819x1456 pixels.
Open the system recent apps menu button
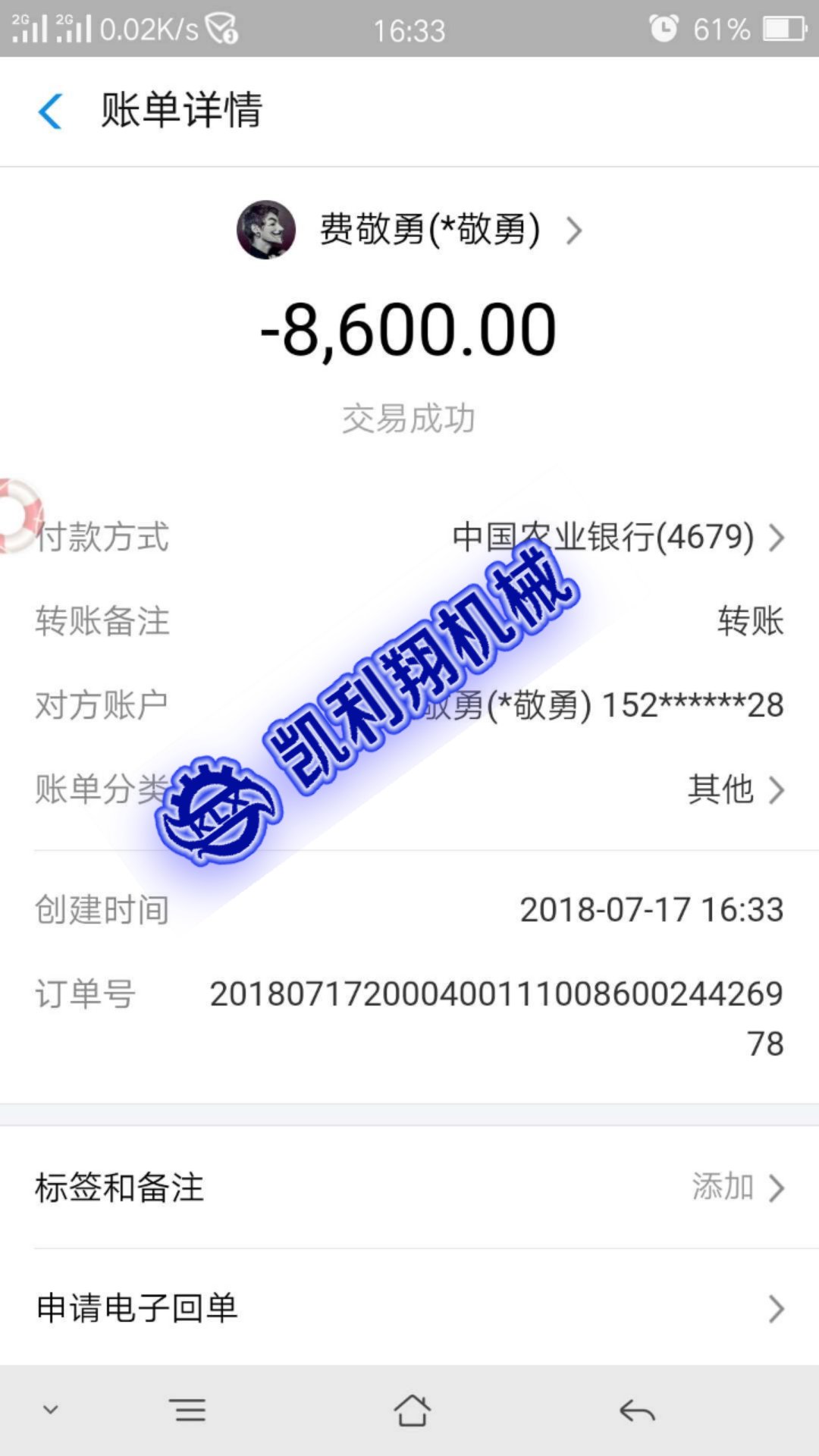[x=187, y=1410]
